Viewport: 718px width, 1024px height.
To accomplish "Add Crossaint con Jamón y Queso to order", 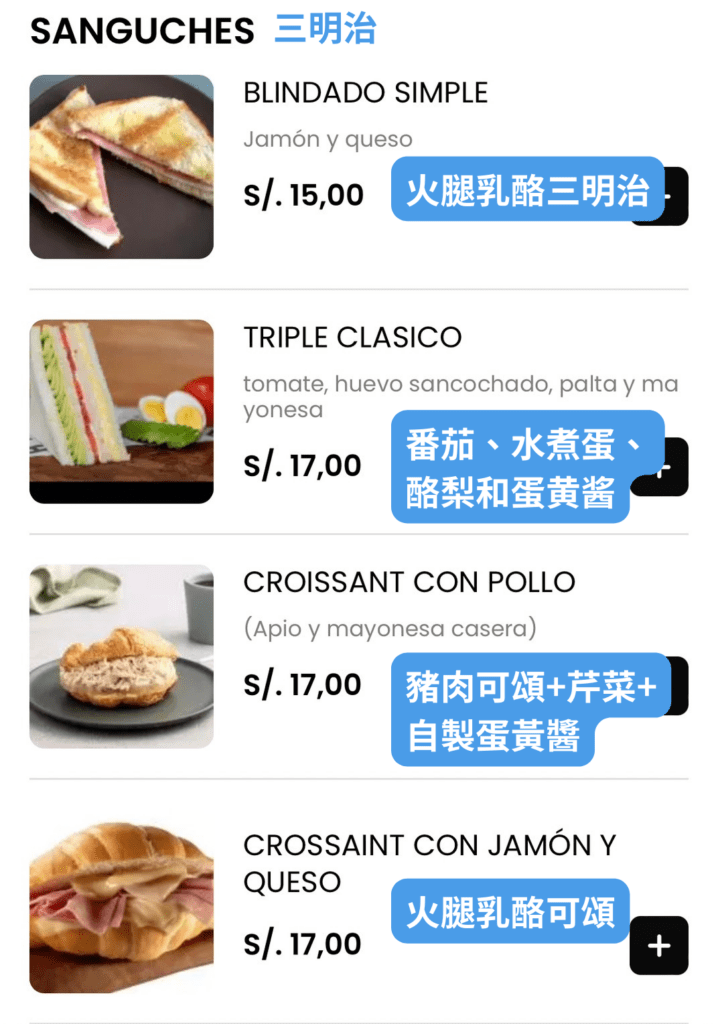I will point(659,945).
